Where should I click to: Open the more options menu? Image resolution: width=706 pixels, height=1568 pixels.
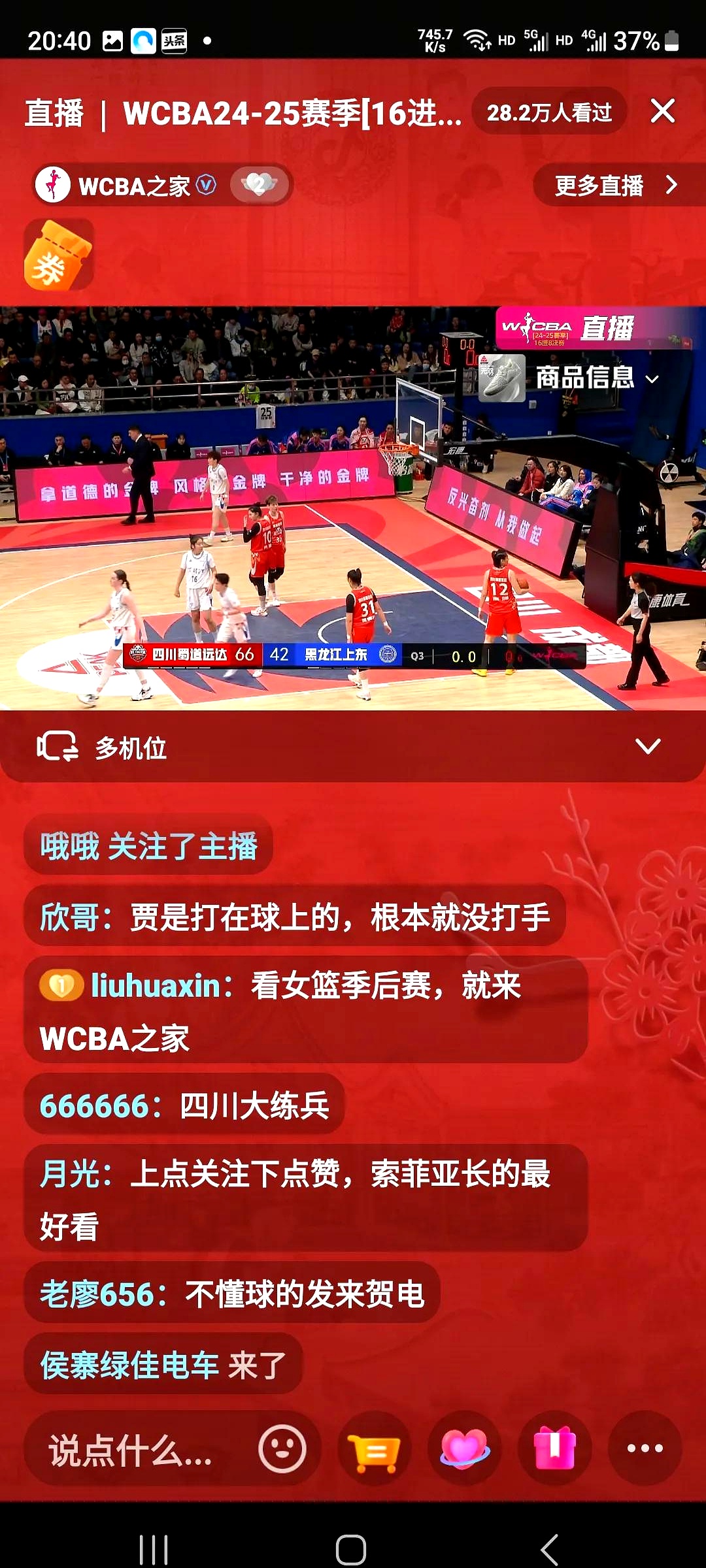click(645, 1448)
